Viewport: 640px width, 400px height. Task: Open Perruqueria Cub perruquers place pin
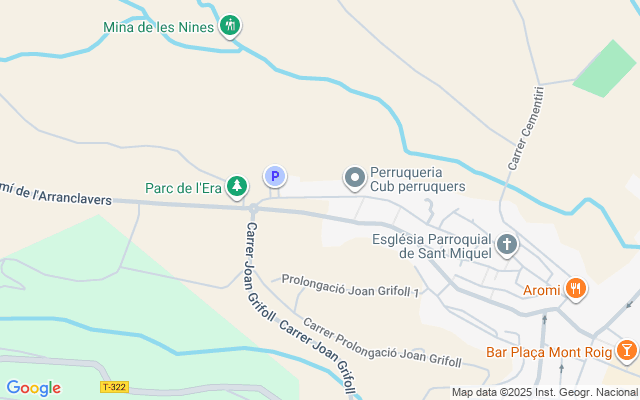355,178
